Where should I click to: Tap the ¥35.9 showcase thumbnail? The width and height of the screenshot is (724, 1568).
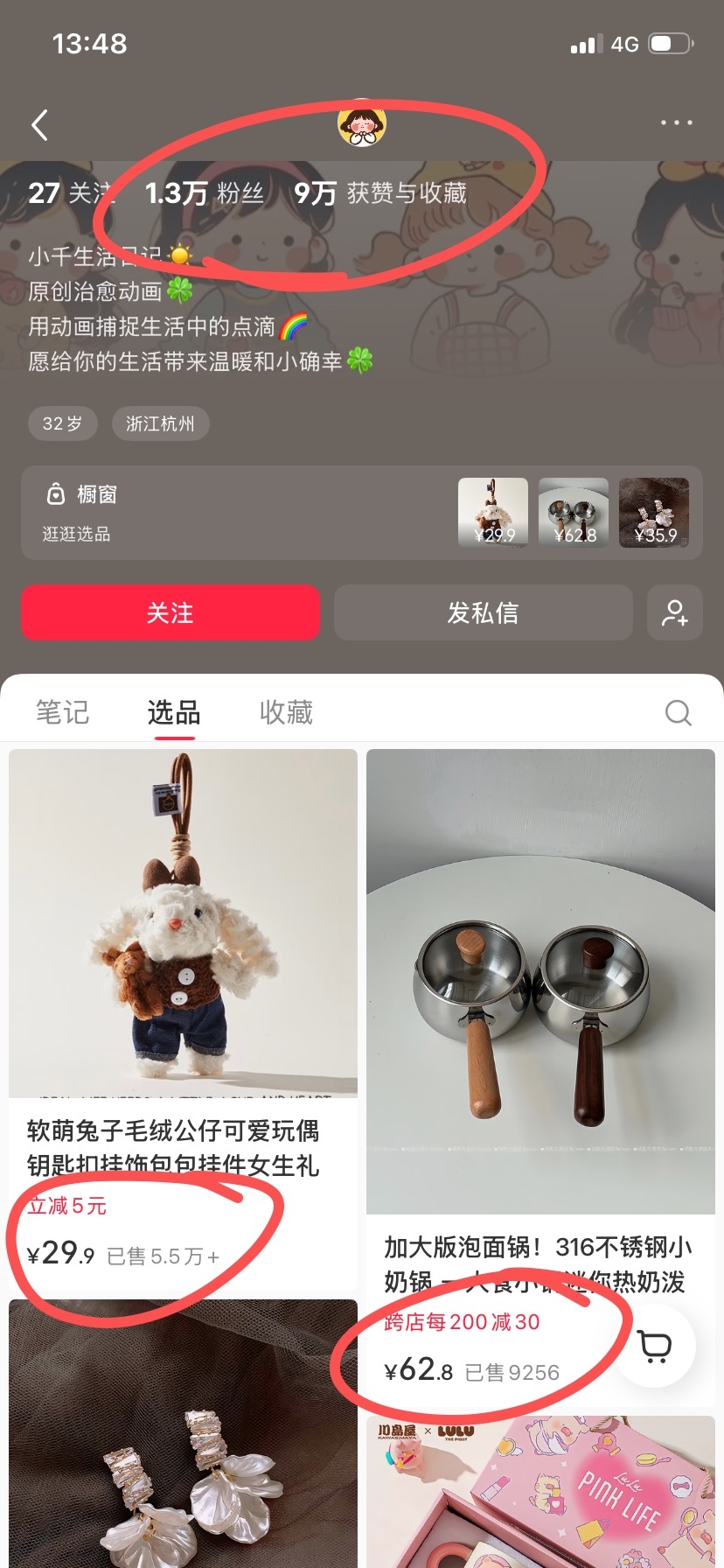(654, 513)
